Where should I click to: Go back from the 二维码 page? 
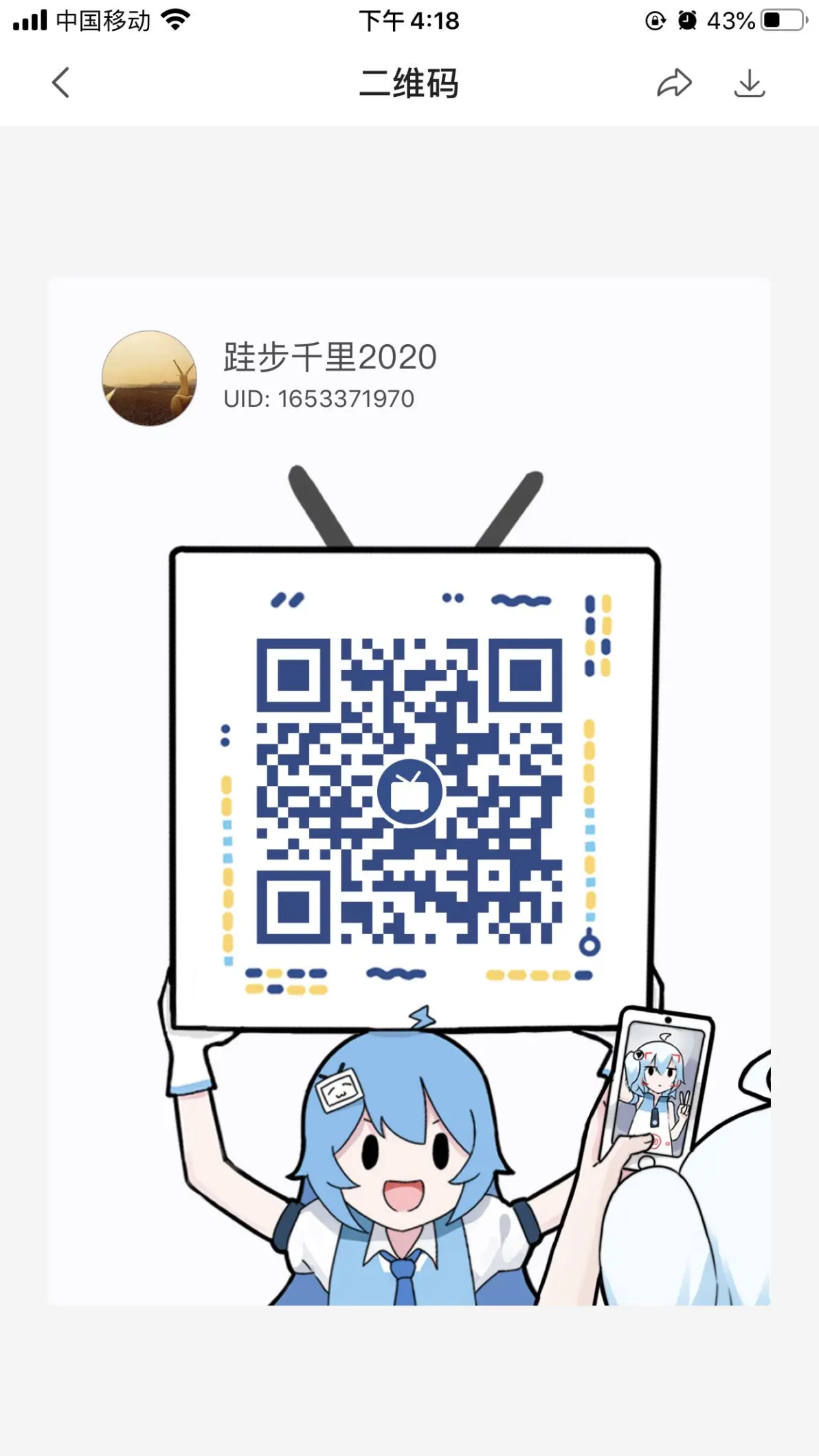pyautogui.click(x=60, y=83)
